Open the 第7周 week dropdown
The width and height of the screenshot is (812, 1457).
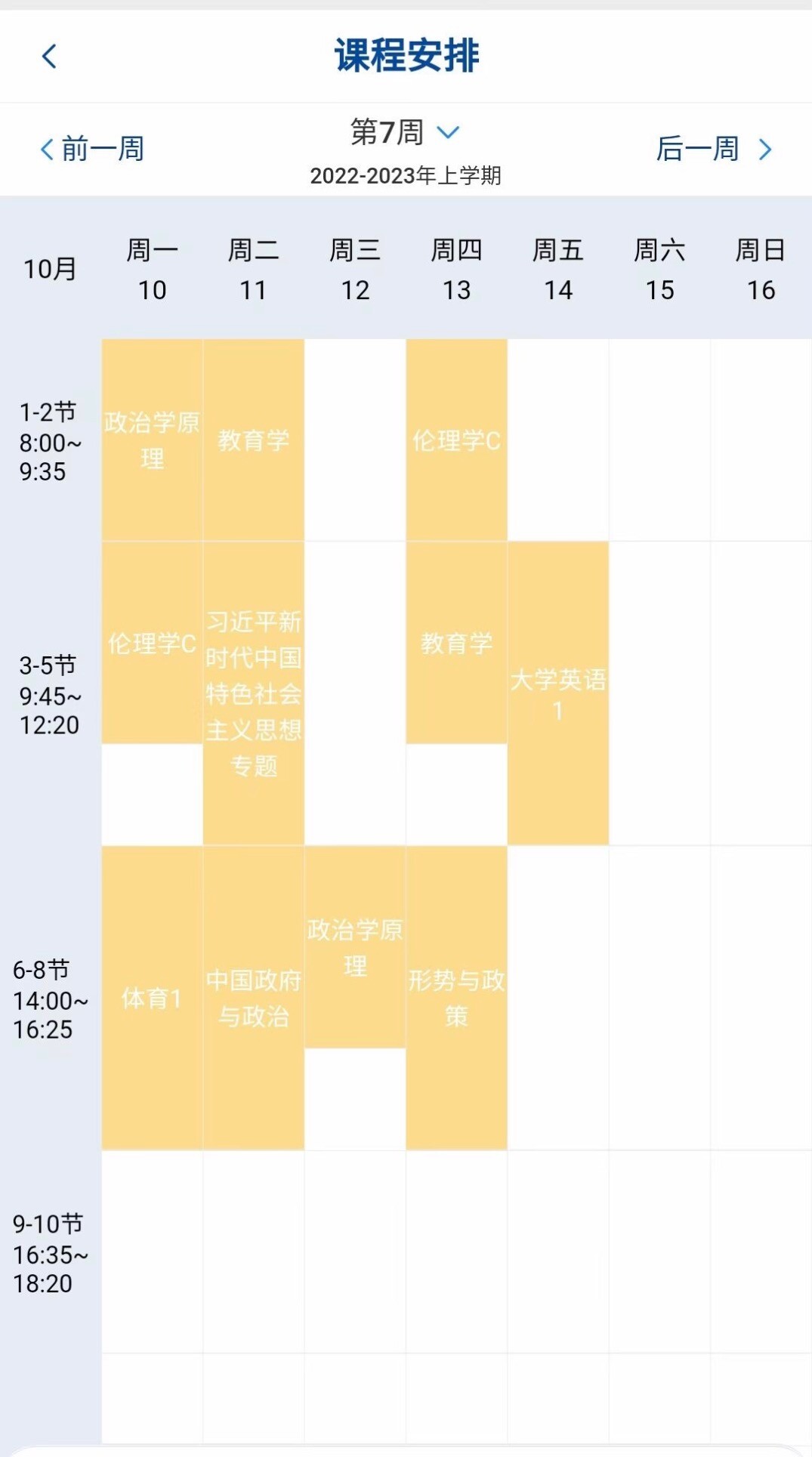[406, 133]
